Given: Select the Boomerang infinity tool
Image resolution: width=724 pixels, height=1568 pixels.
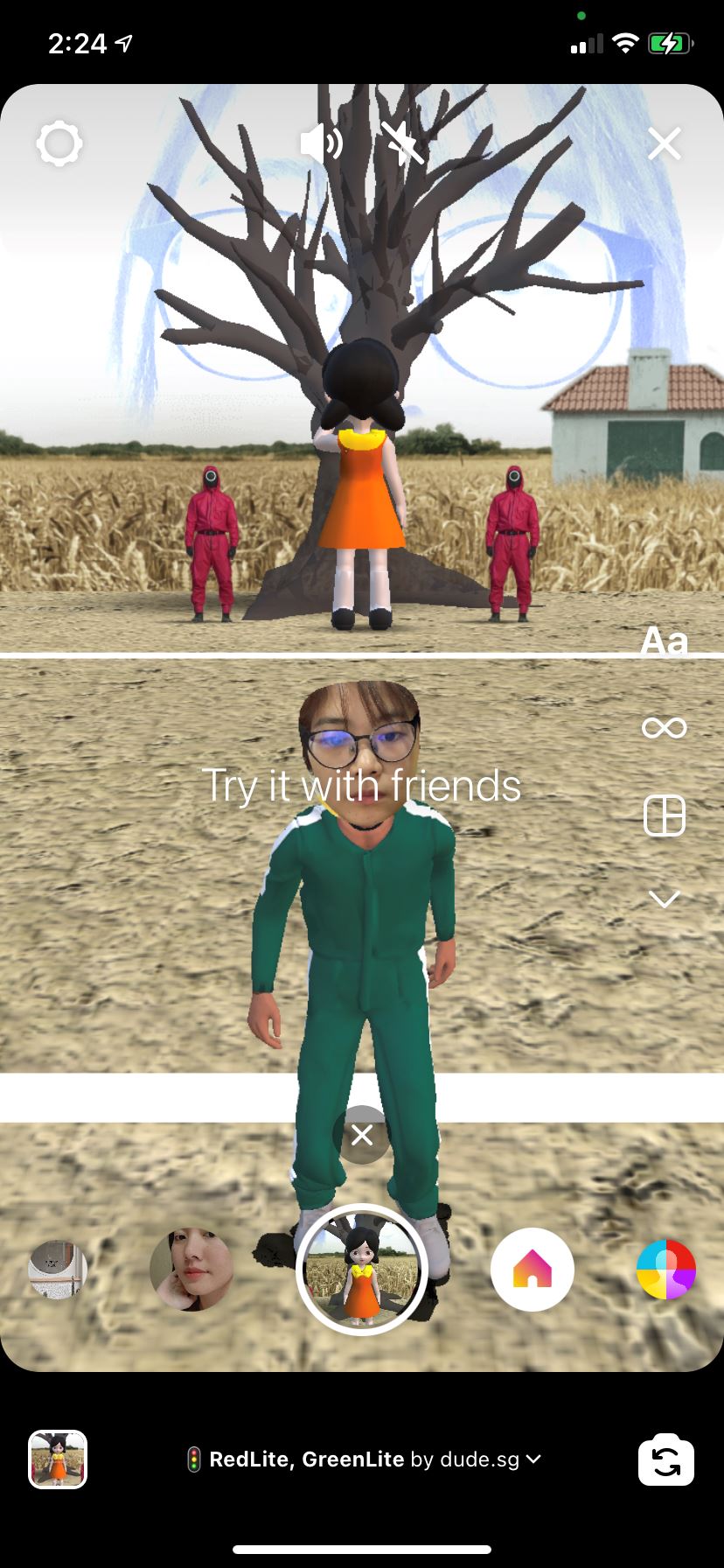Looking at the screenshot, I should (x=664, y=727).
